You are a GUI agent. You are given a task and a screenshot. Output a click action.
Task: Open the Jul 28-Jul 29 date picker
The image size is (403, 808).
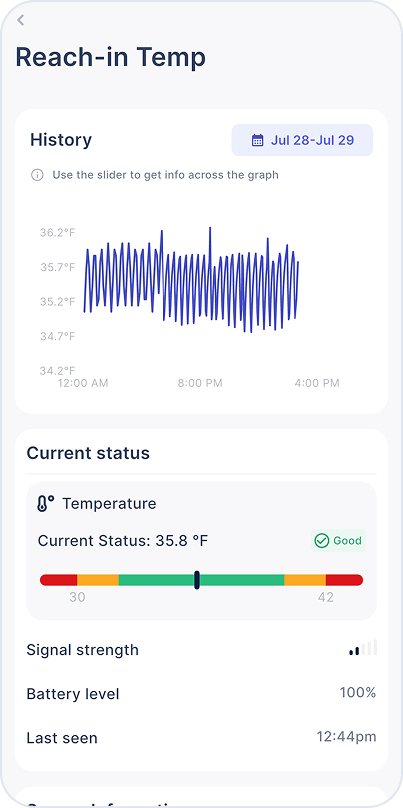pos(302,140)
